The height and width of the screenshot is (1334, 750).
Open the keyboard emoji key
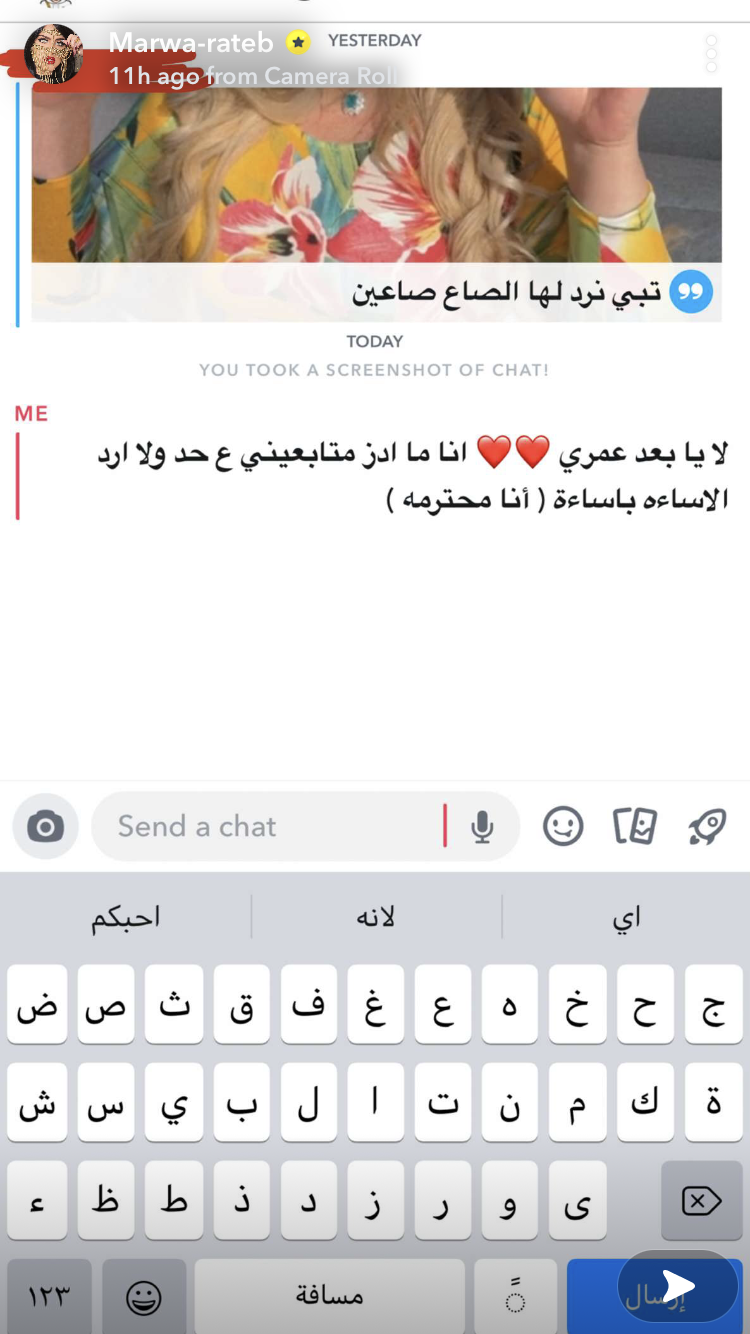coord(144,1297)
